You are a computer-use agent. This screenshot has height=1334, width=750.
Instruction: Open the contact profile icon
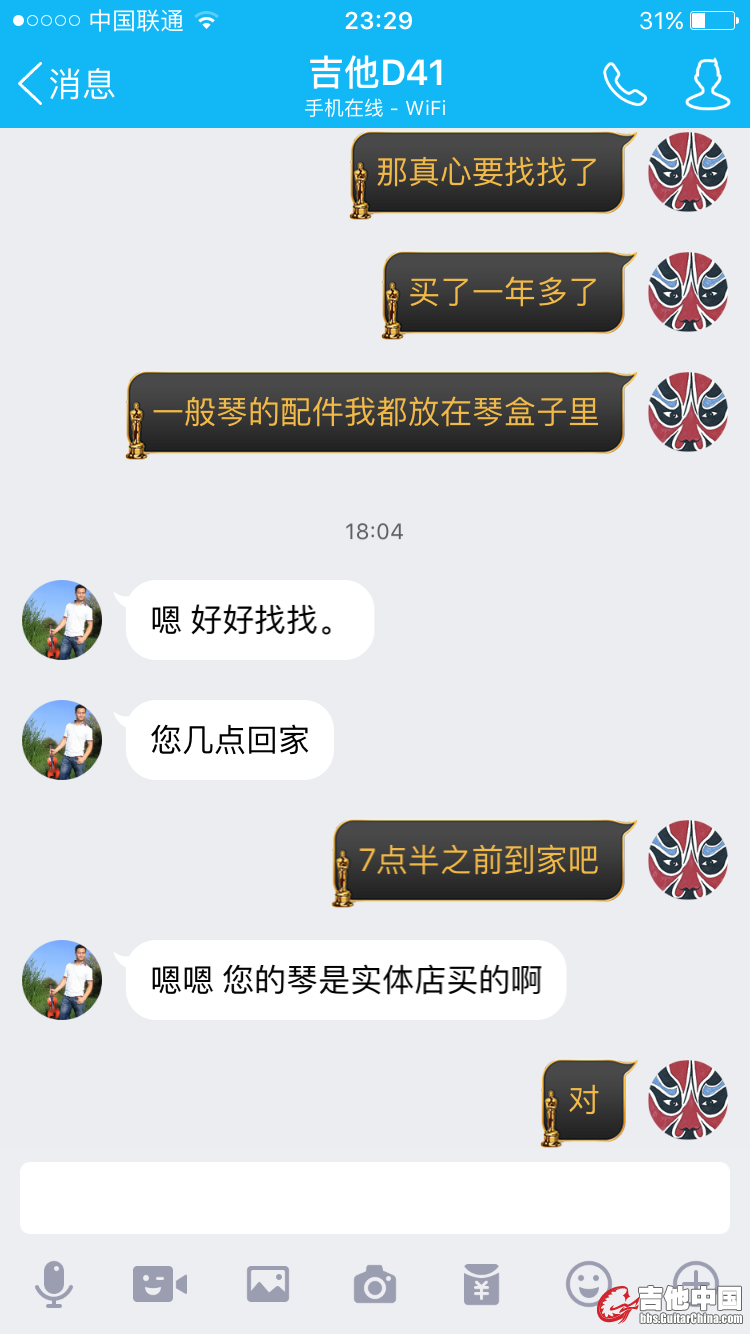706,84
